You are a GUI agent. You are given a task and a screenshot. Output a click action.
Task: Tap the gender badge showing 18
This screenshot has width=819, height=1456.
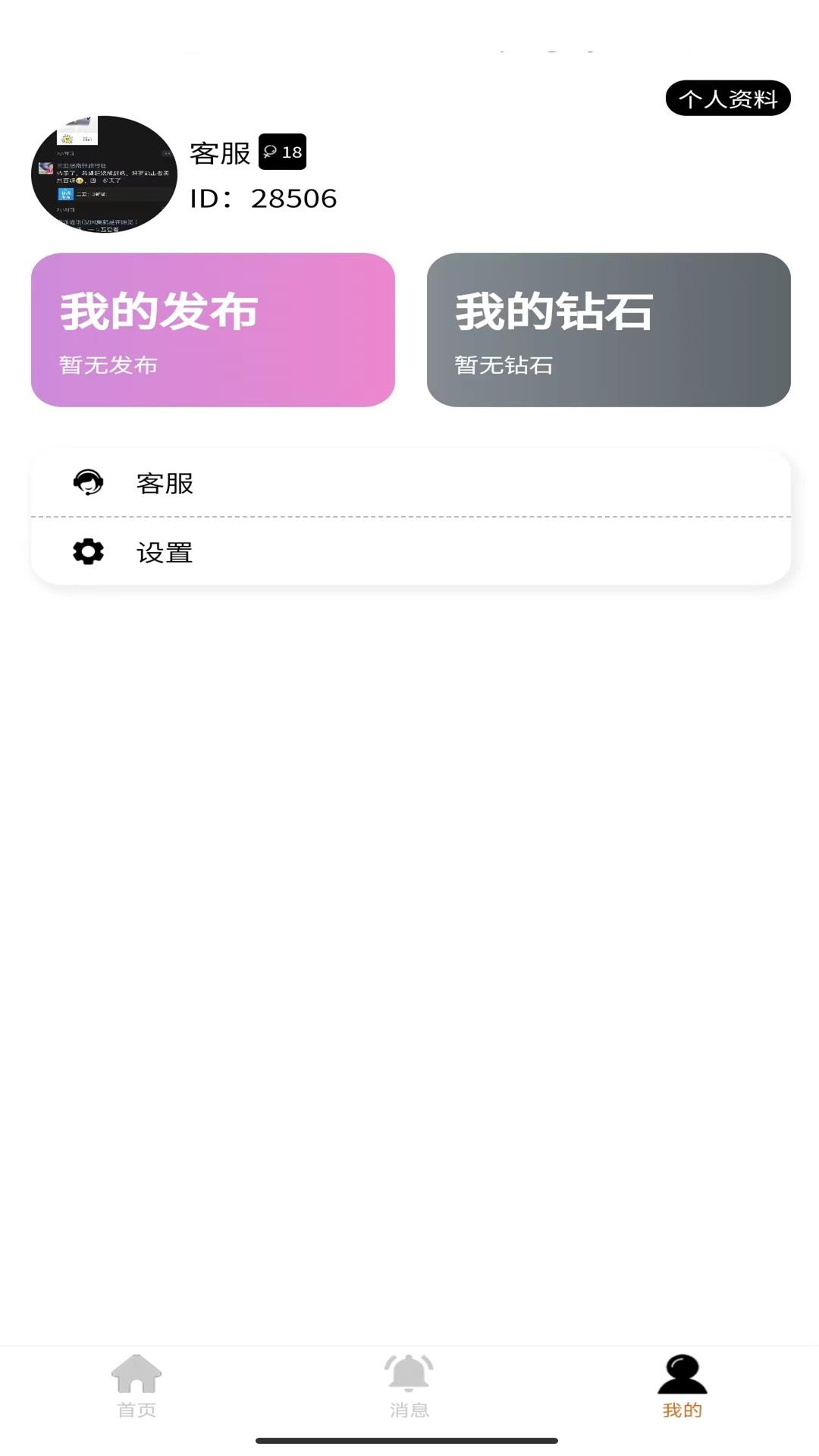click(281, 152)
